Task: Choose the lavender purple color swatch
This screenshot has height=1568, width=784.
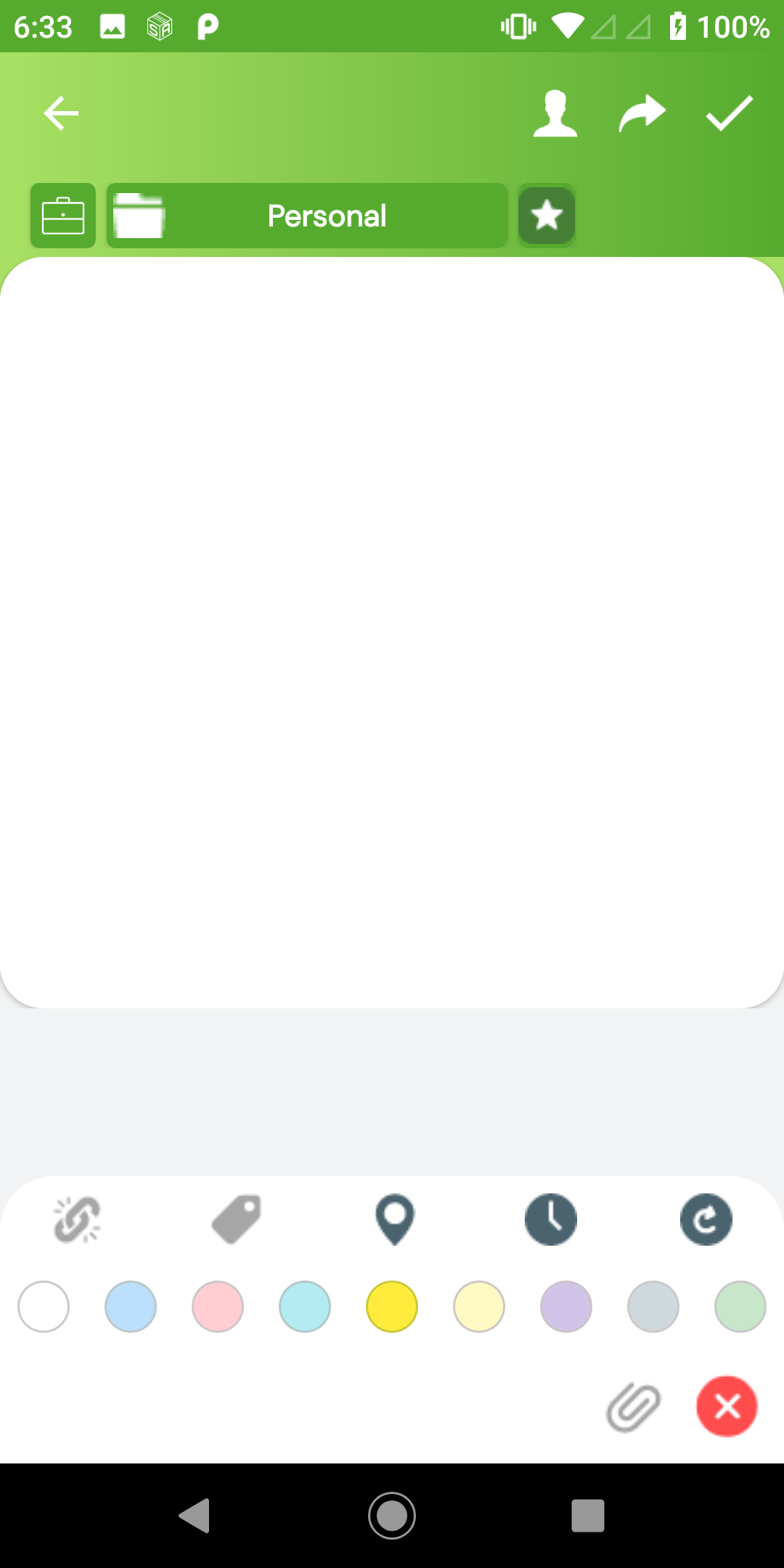Action: click(566, 1307)
